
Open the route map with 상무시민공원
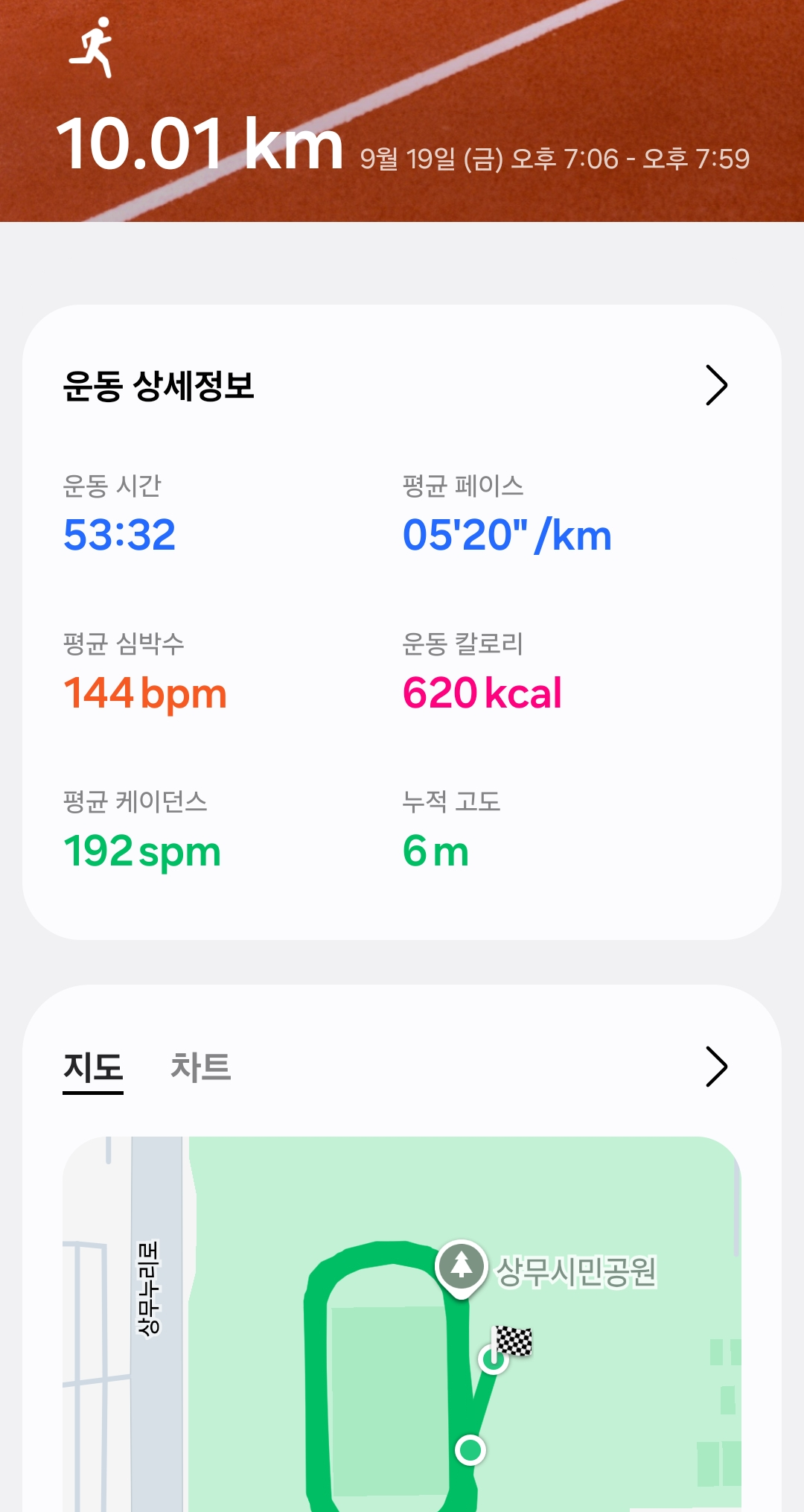pyautogui.click(x=402, y=1326)
